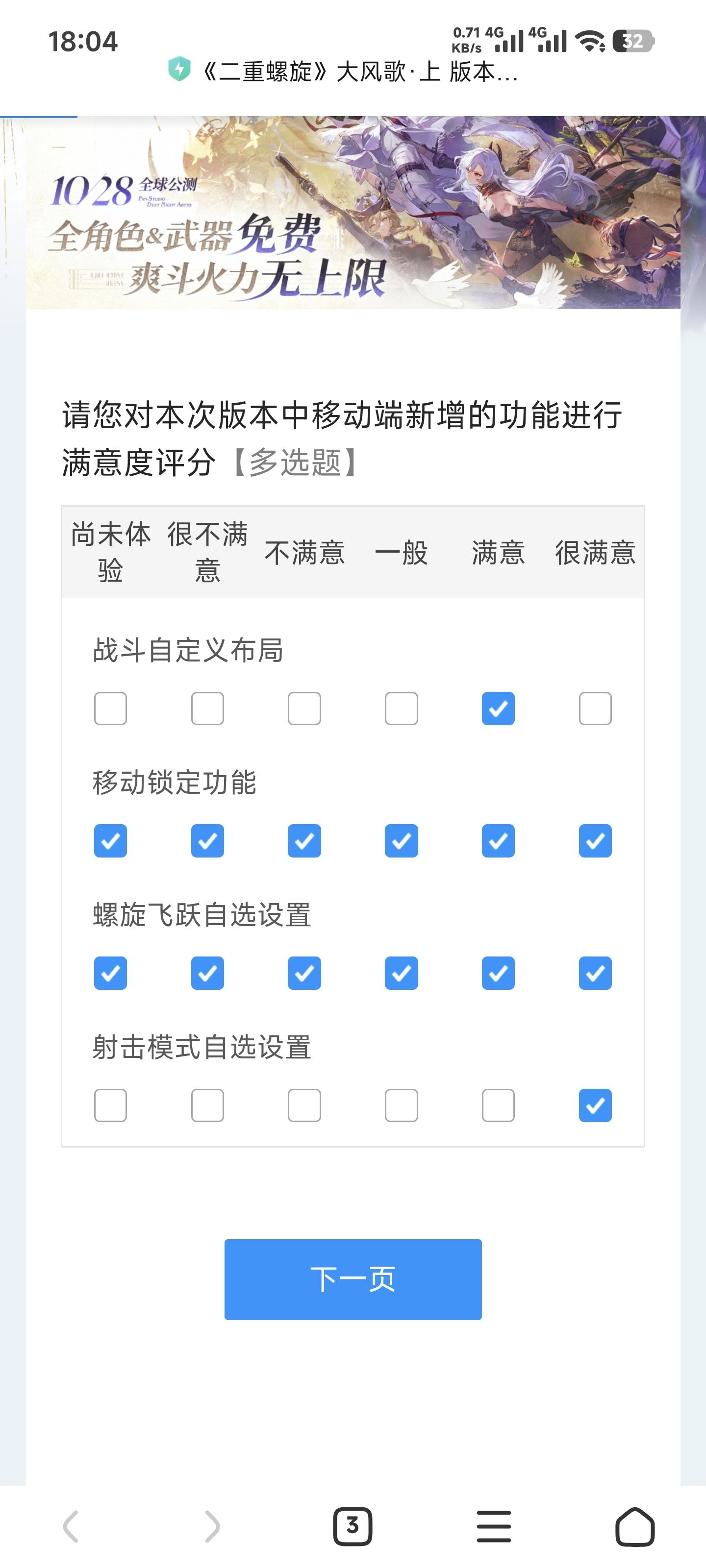Check 很满意 for 战斗自定义布局
This screenshot has height=1568, width=706.
click(595, 709)
